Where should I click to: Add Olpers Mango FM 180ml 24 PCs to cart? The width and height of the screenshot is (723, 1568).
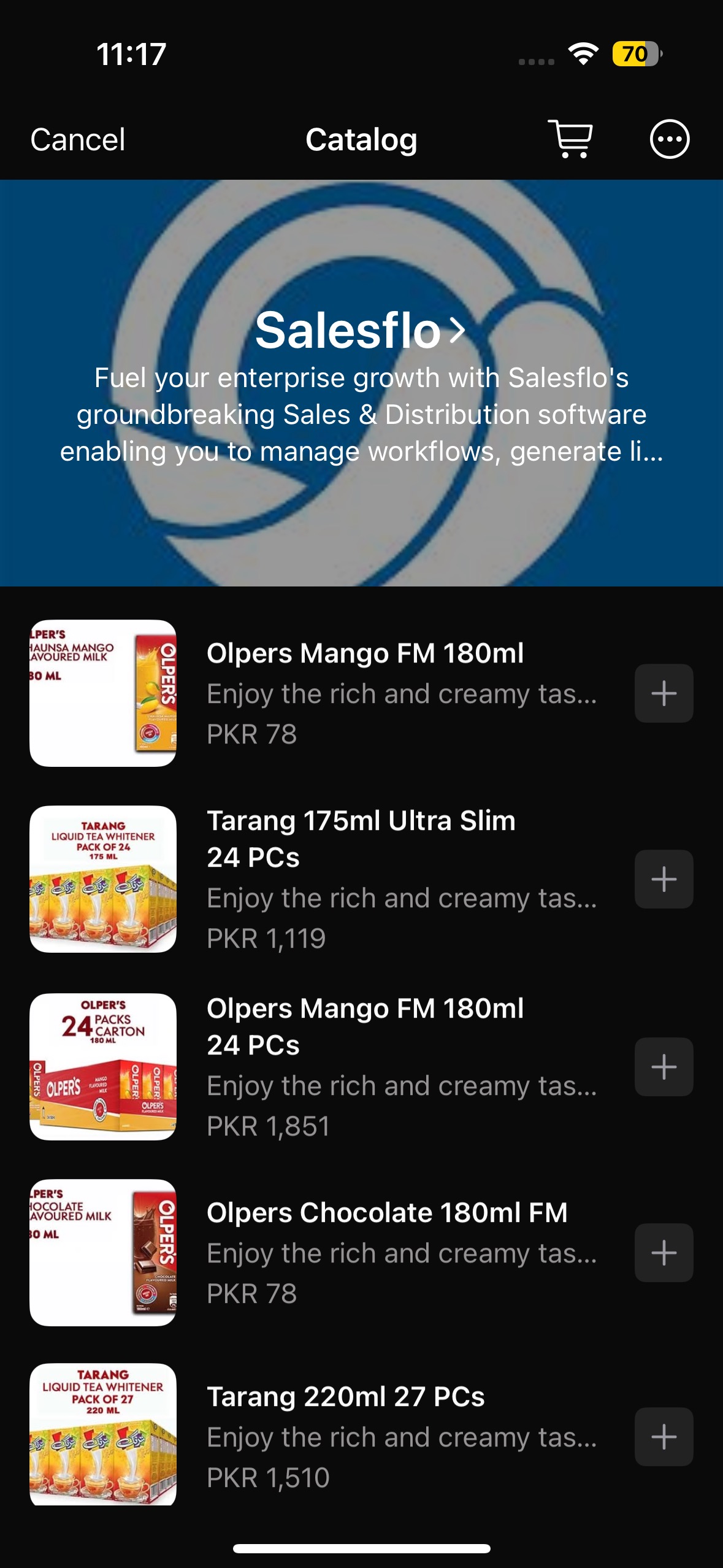click(664, 1067)
